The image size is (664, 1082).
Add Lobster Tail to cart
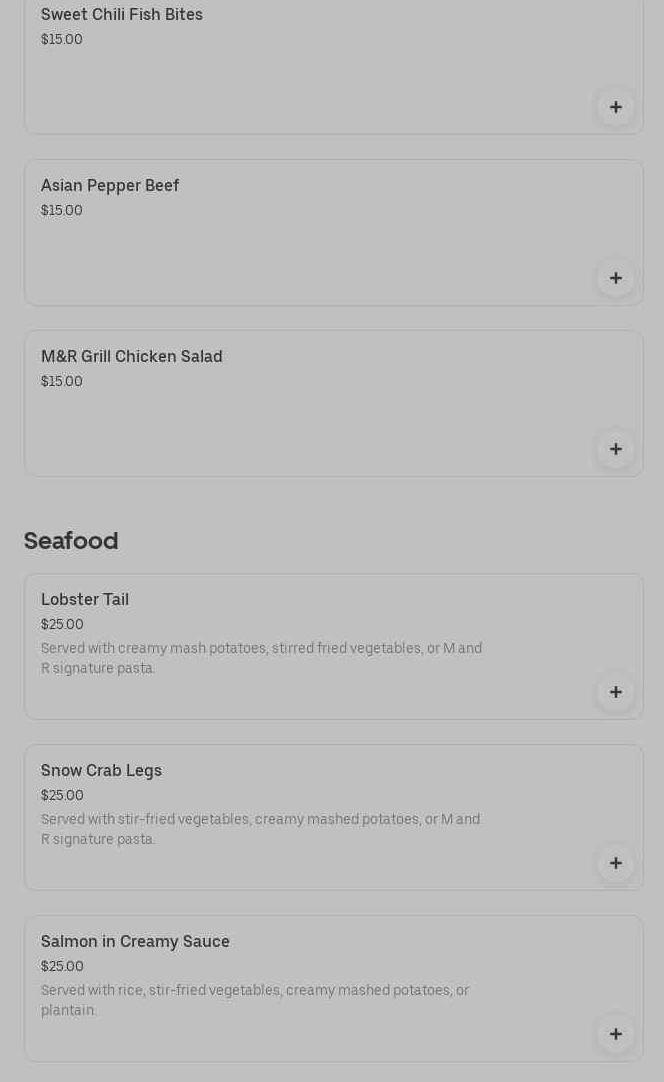pos(615,692)
